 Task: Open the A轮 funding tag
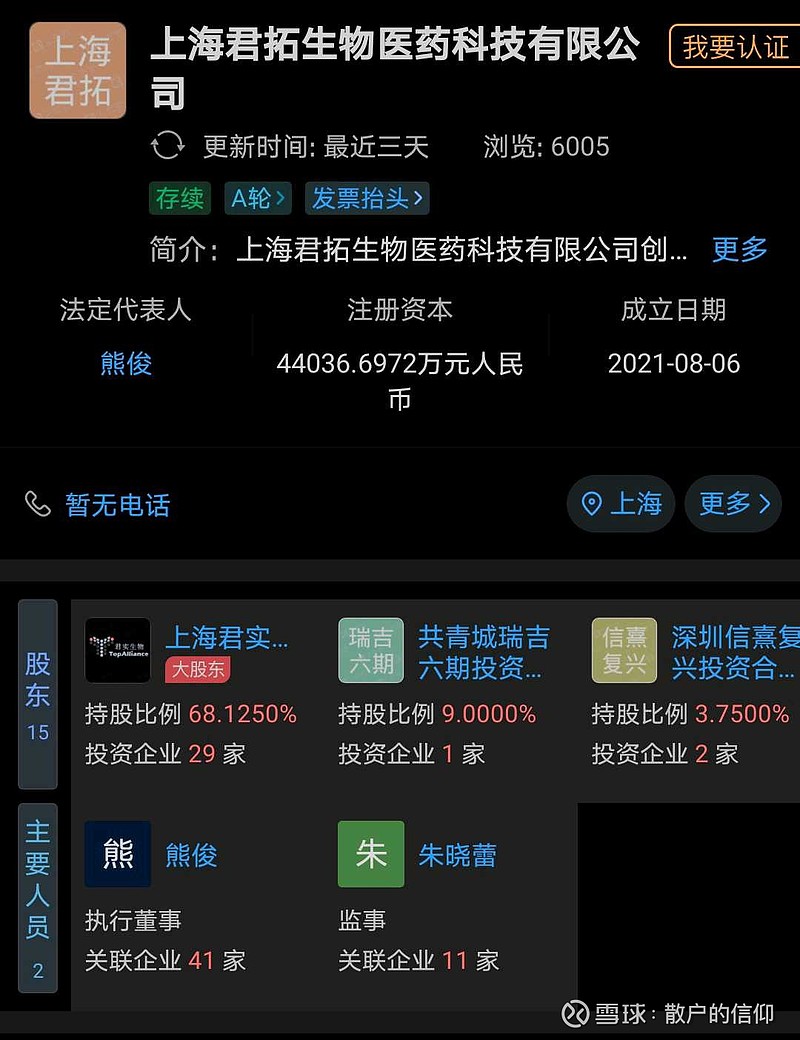click(x=258, y=198)
